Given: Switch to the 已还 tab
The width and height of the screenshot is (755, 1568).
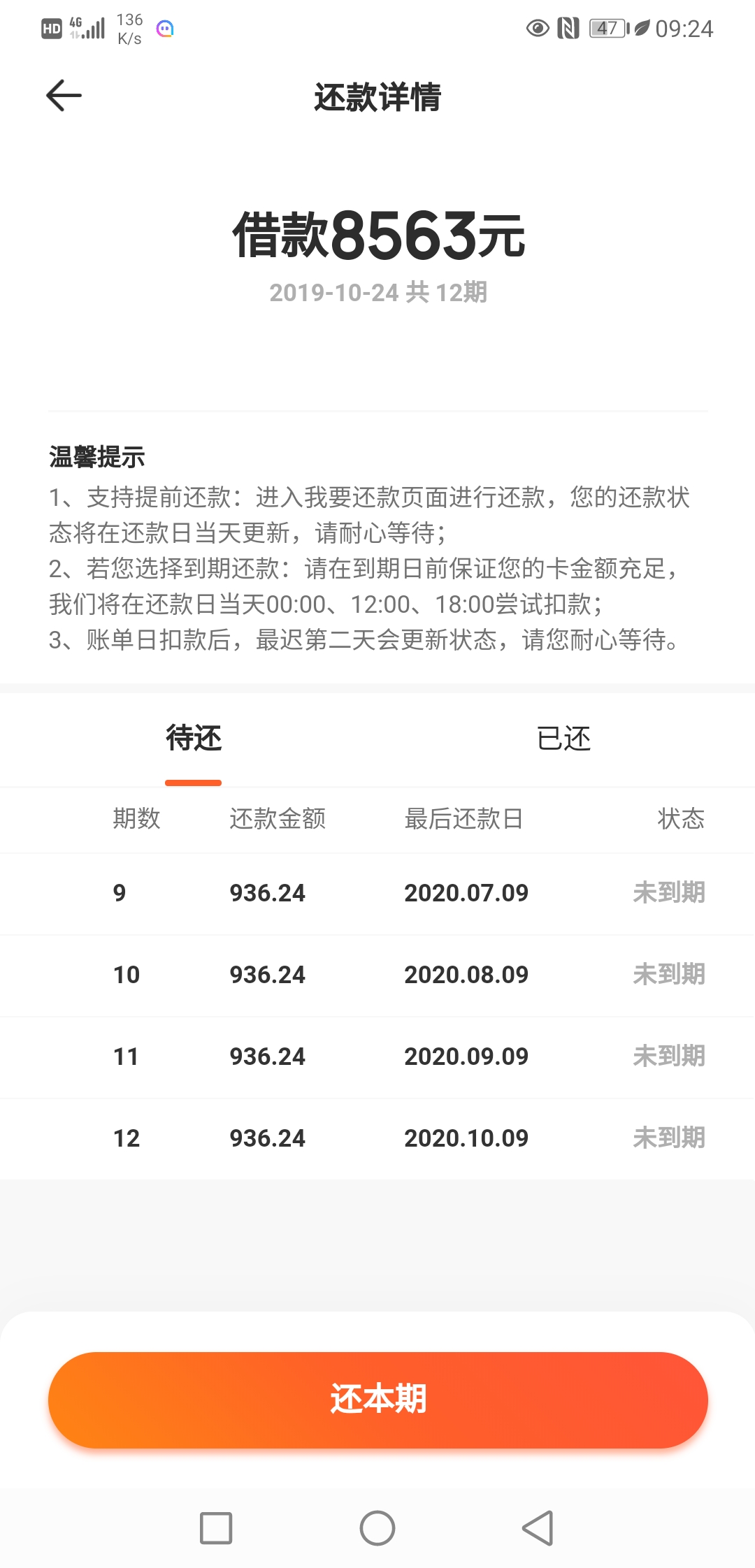Looking at the screenshot, I should [563, 739].
